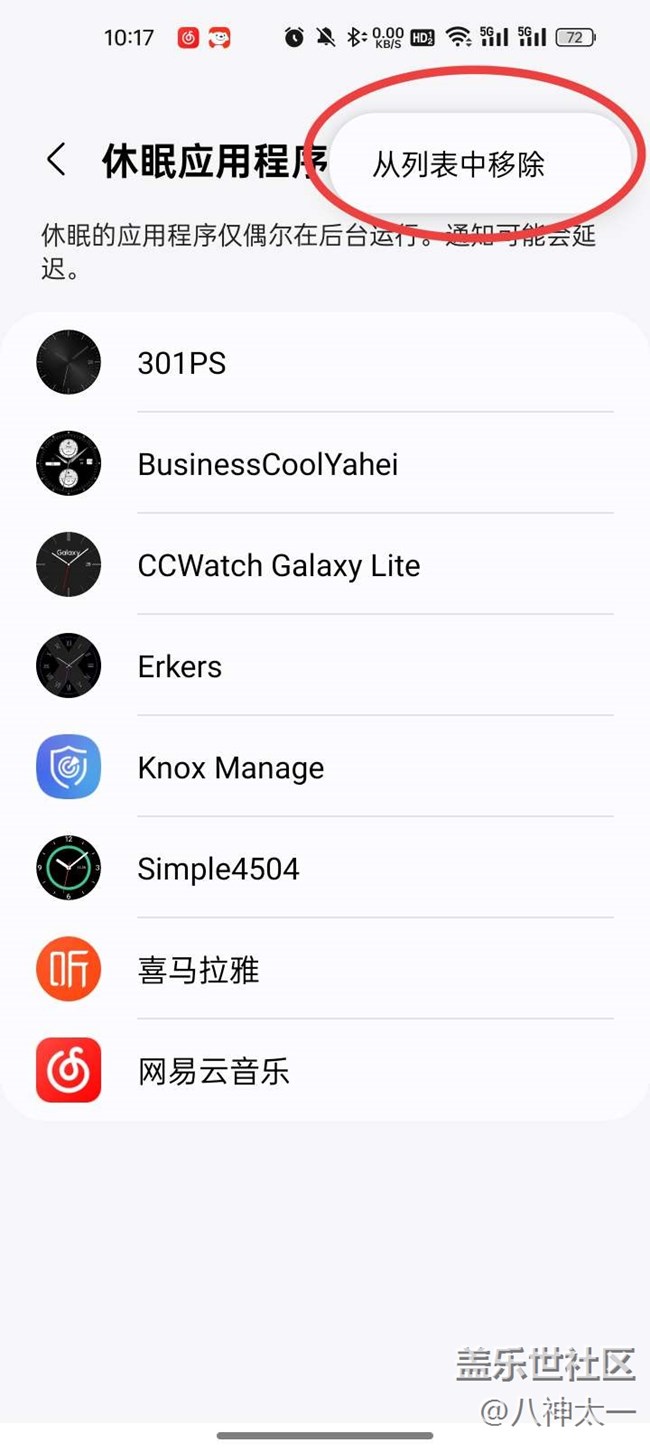Screen dimensions: 650x1452
Task: Tap the CCWatch Galaxy Lite row
Action: point(325,565)
